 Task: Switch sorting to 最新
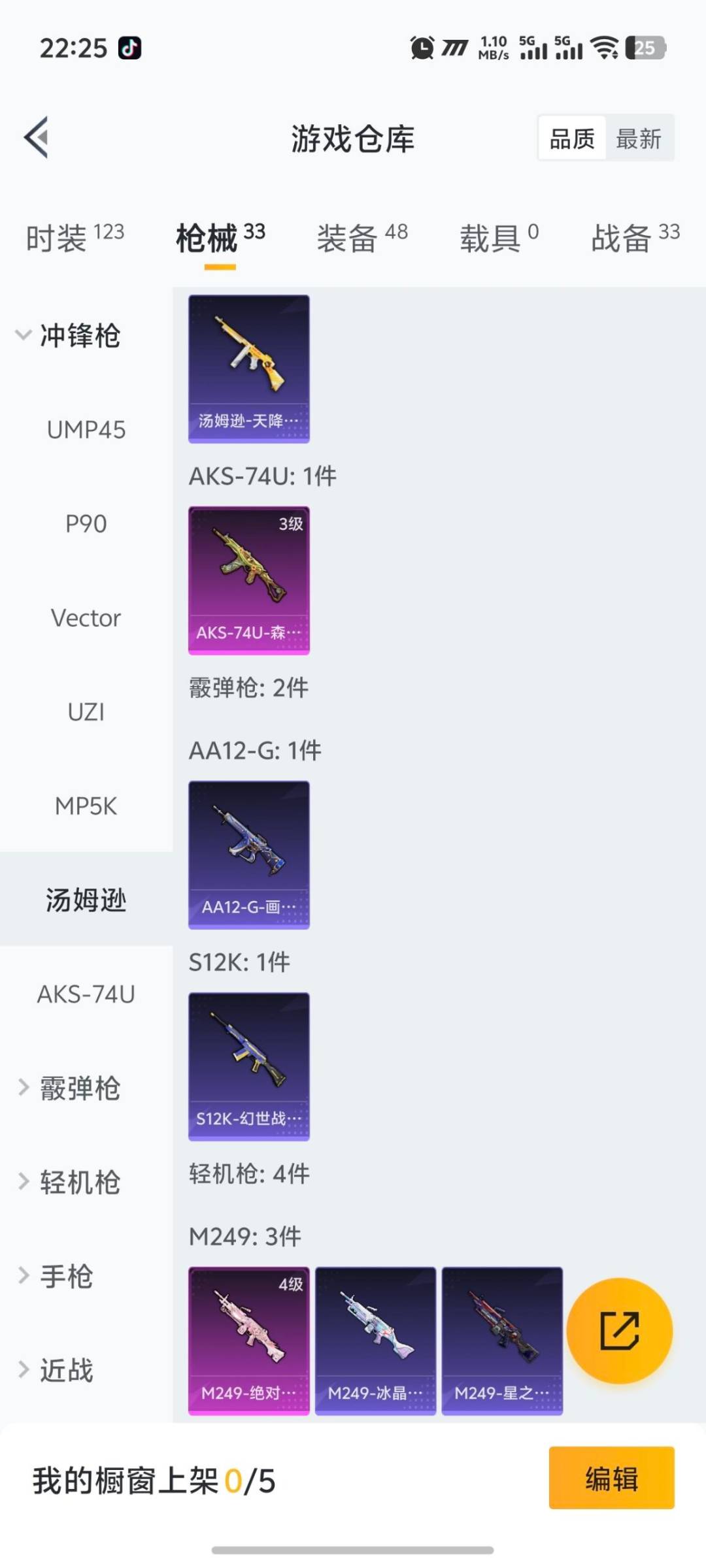pos(641,138)
